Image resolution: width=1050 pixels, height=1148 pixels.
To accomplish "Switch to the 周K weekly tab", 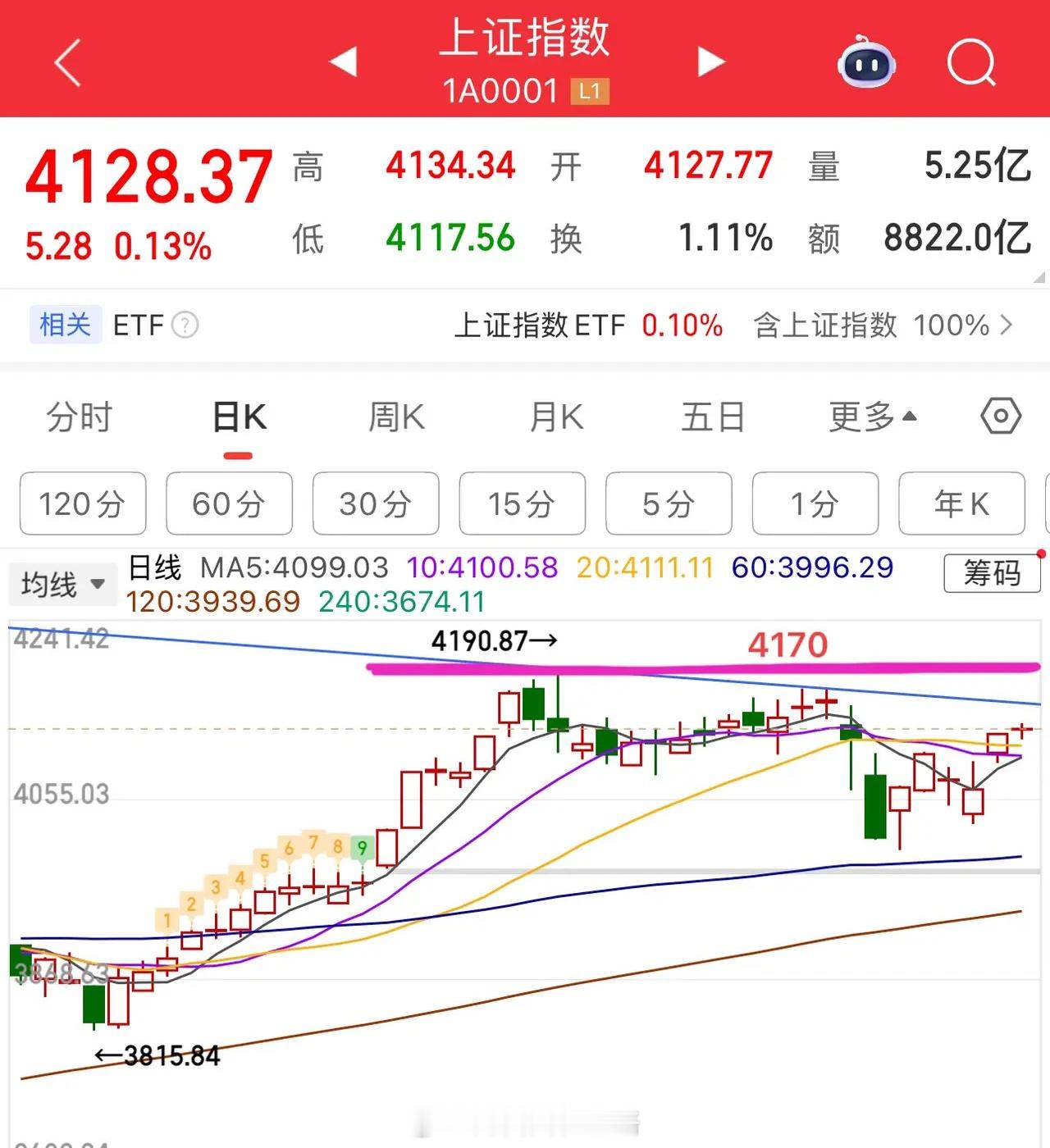I will [395, 417].
